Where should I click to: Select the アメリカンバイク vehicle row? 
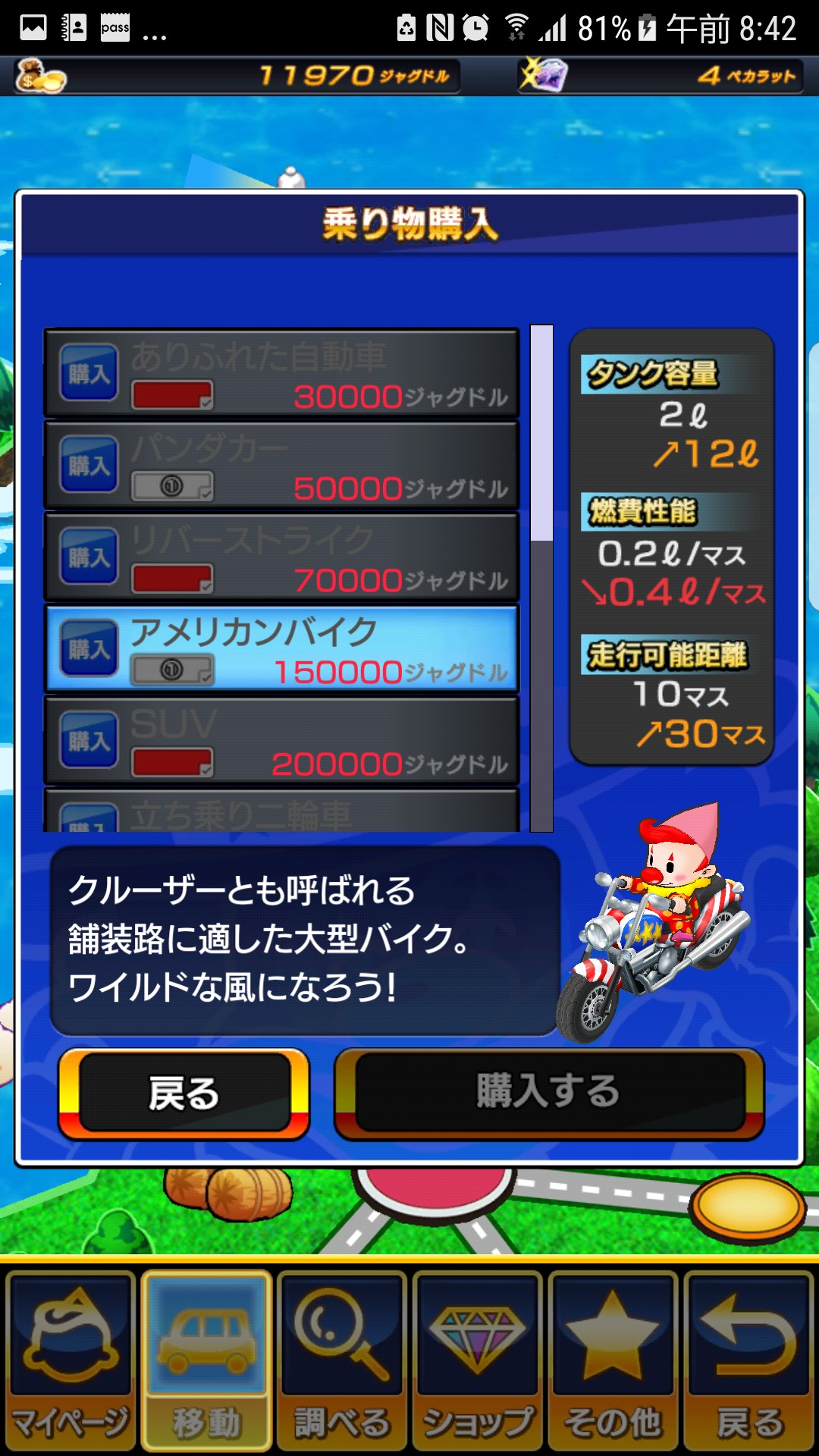coord(282,648)
